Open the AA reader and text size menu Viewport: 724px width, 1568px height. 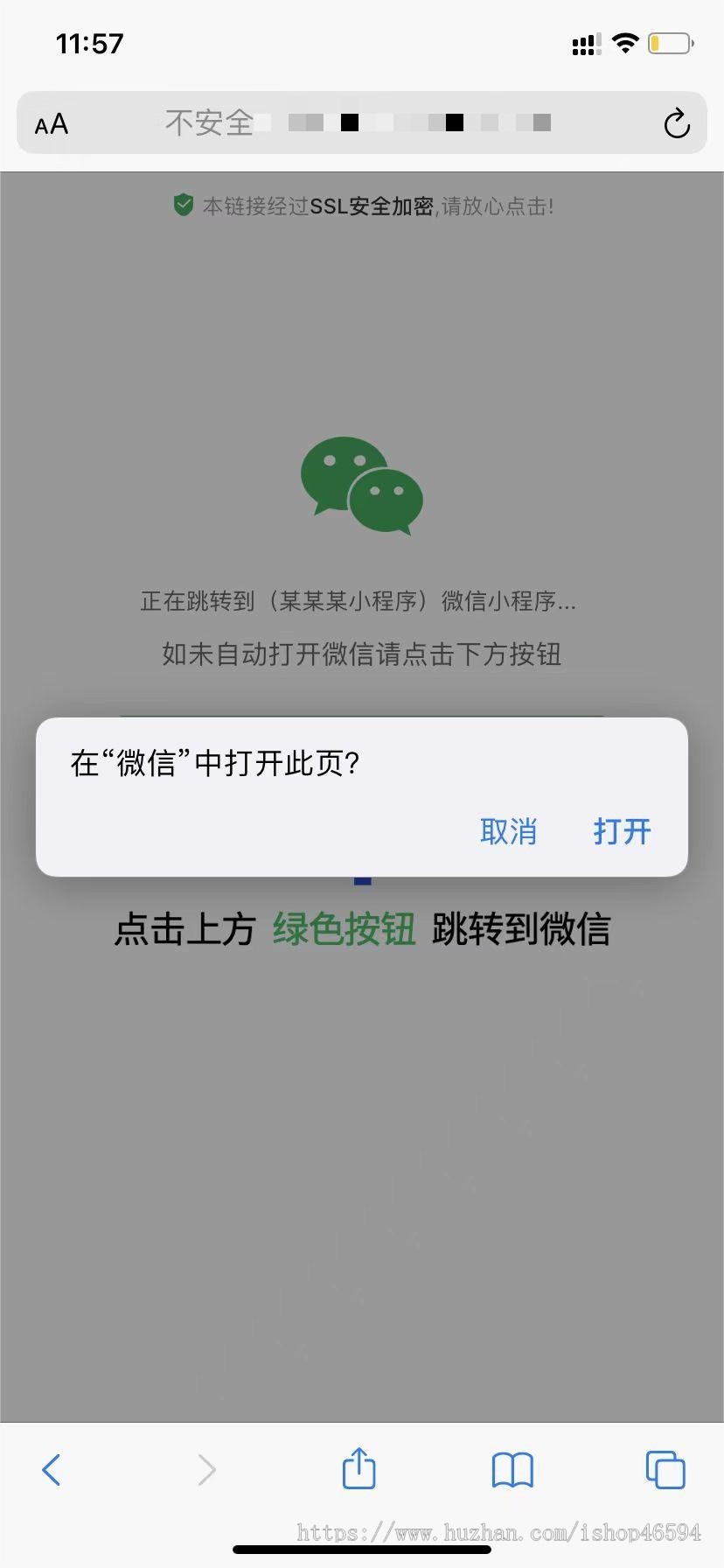pos(52,124)
